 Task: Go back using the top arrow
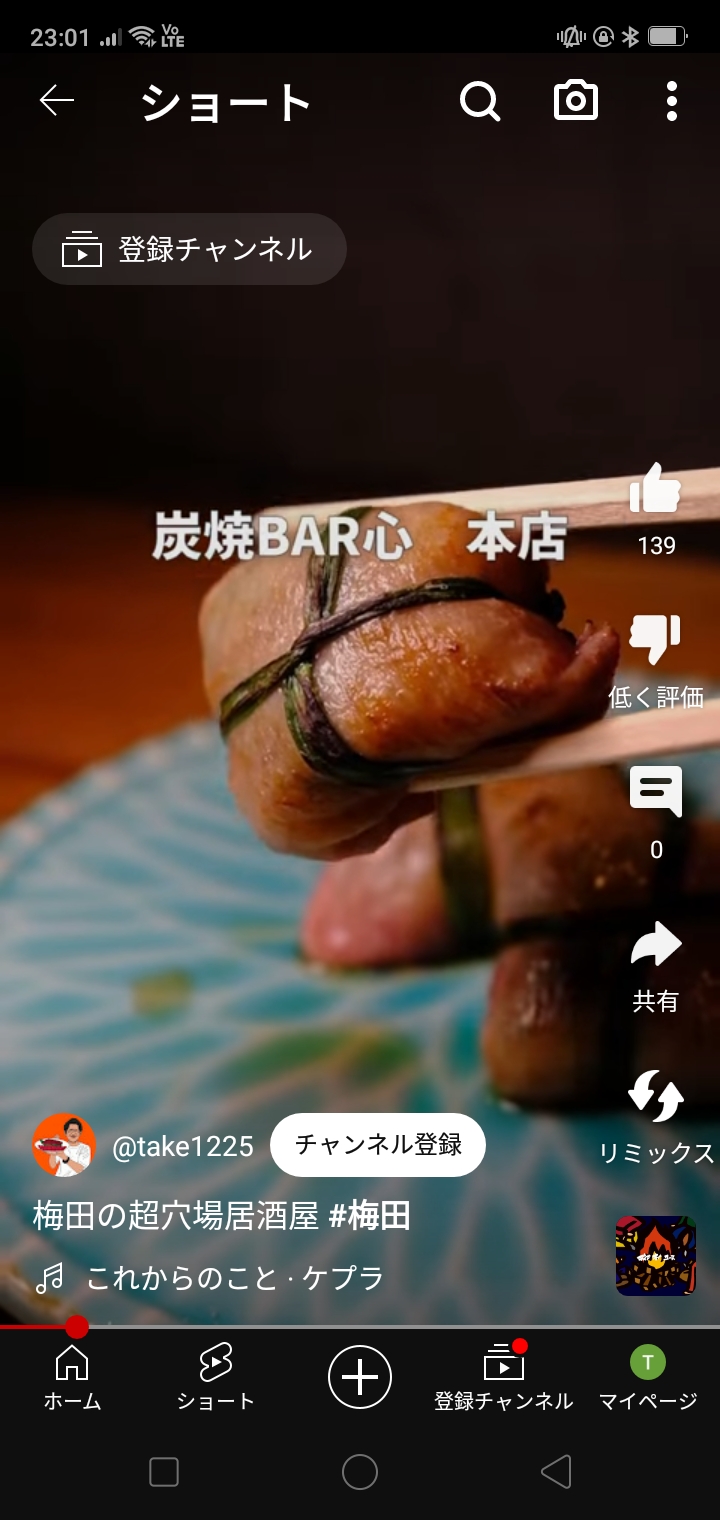57,101
